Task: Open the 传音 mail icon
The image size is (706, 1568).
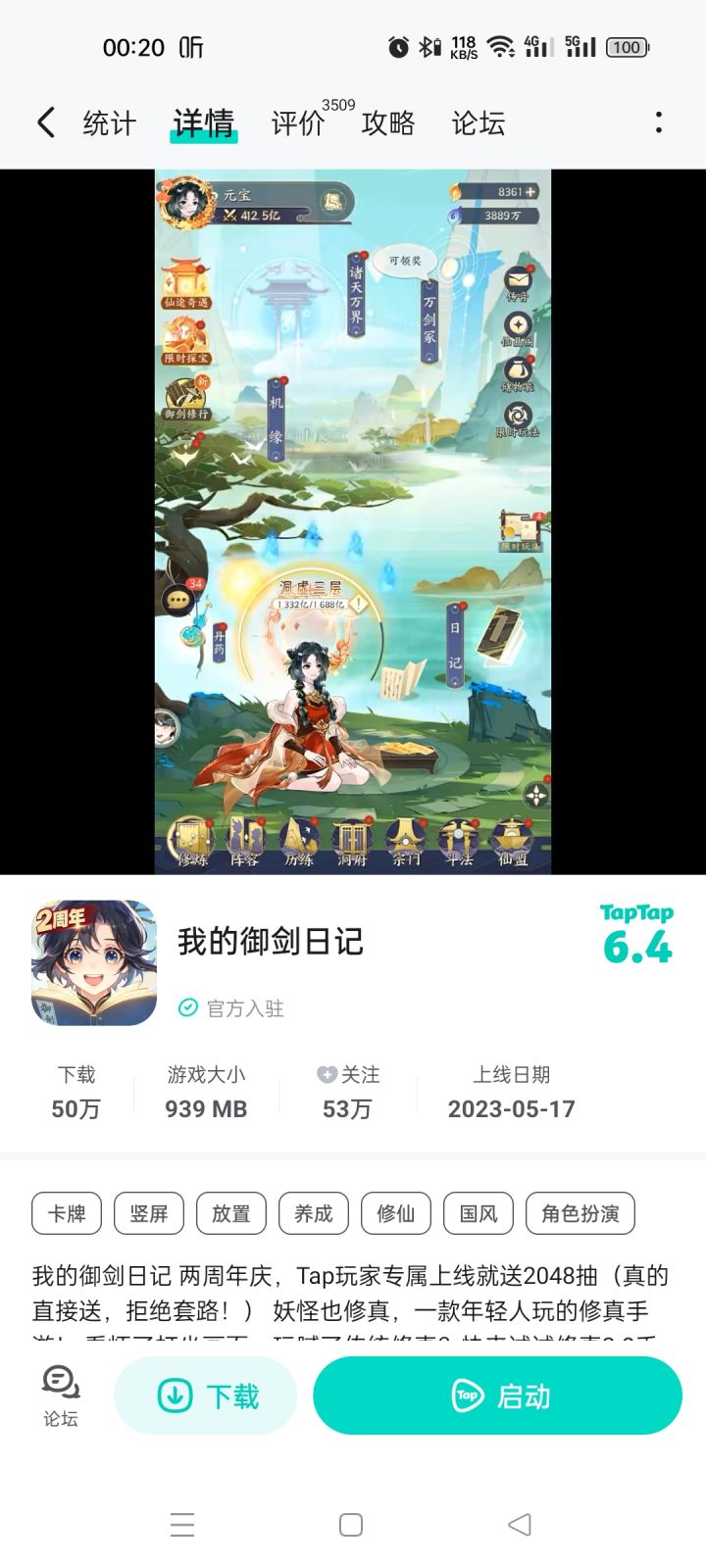Action: 517,279
